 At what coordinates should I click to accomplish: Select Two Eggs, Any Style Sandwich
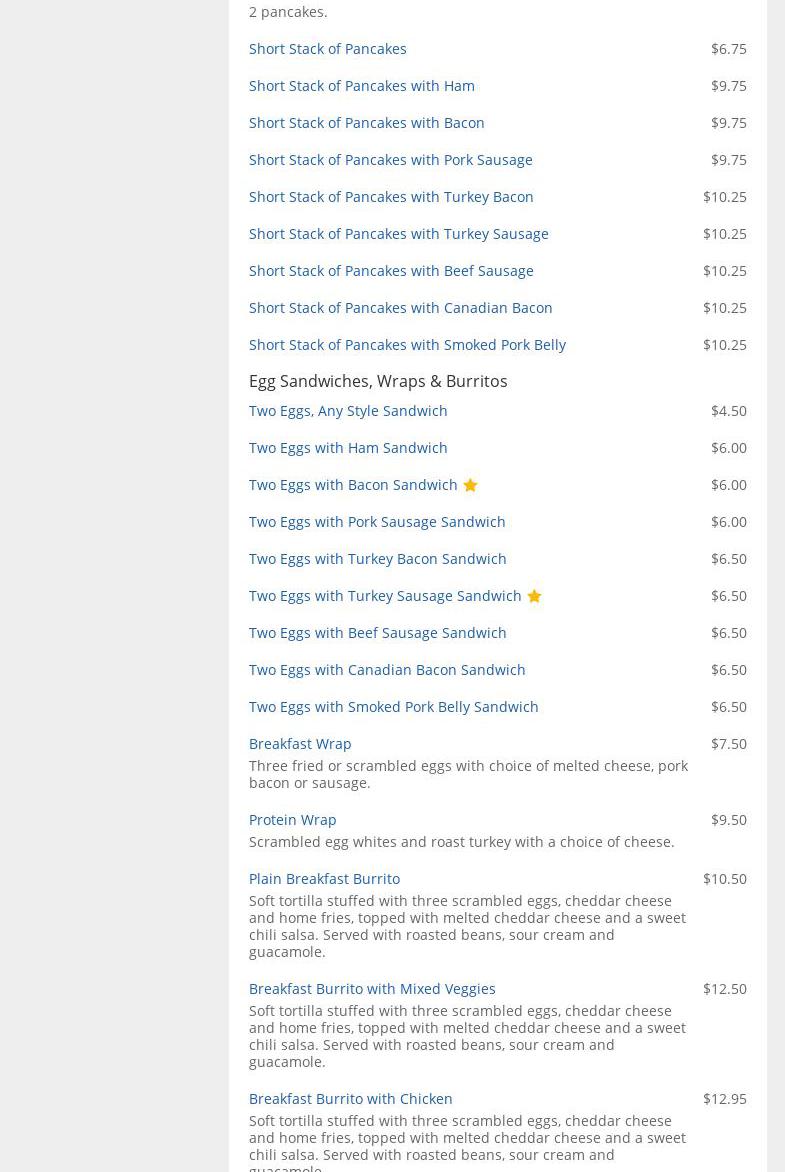pos(348,410)
